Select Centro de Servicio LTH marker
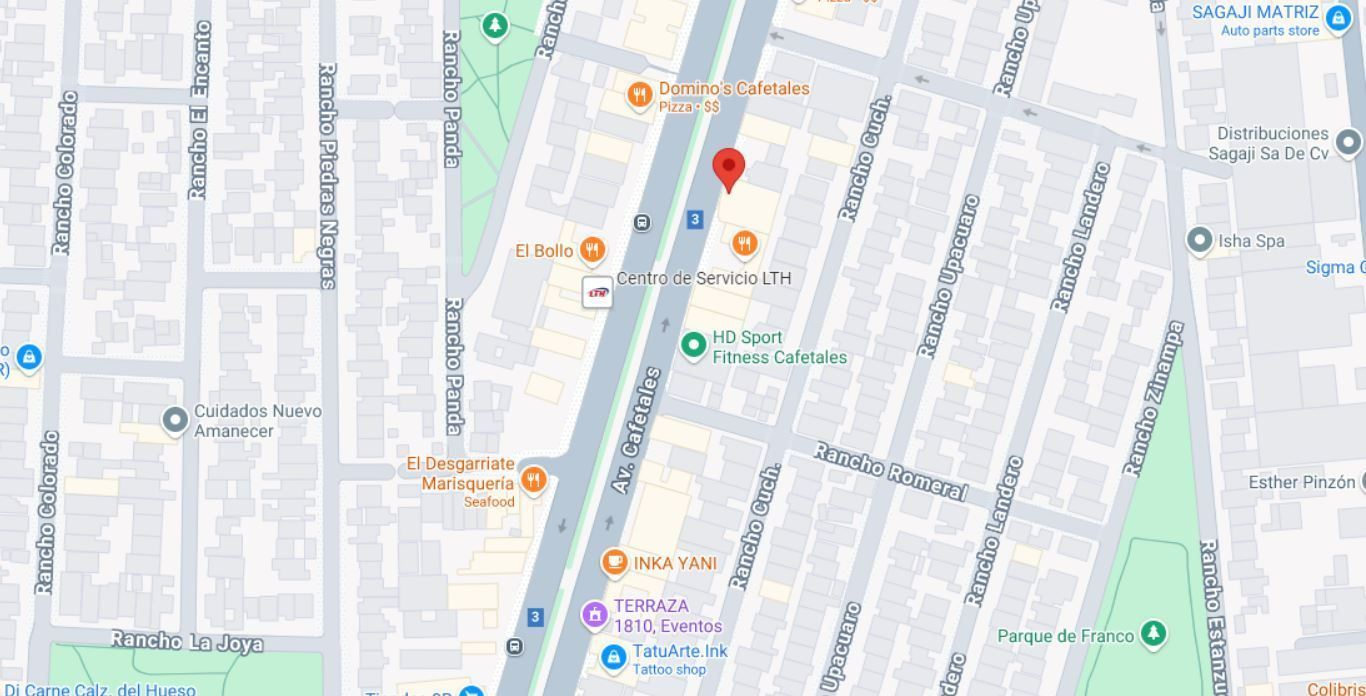 click(x=598, y=292)
